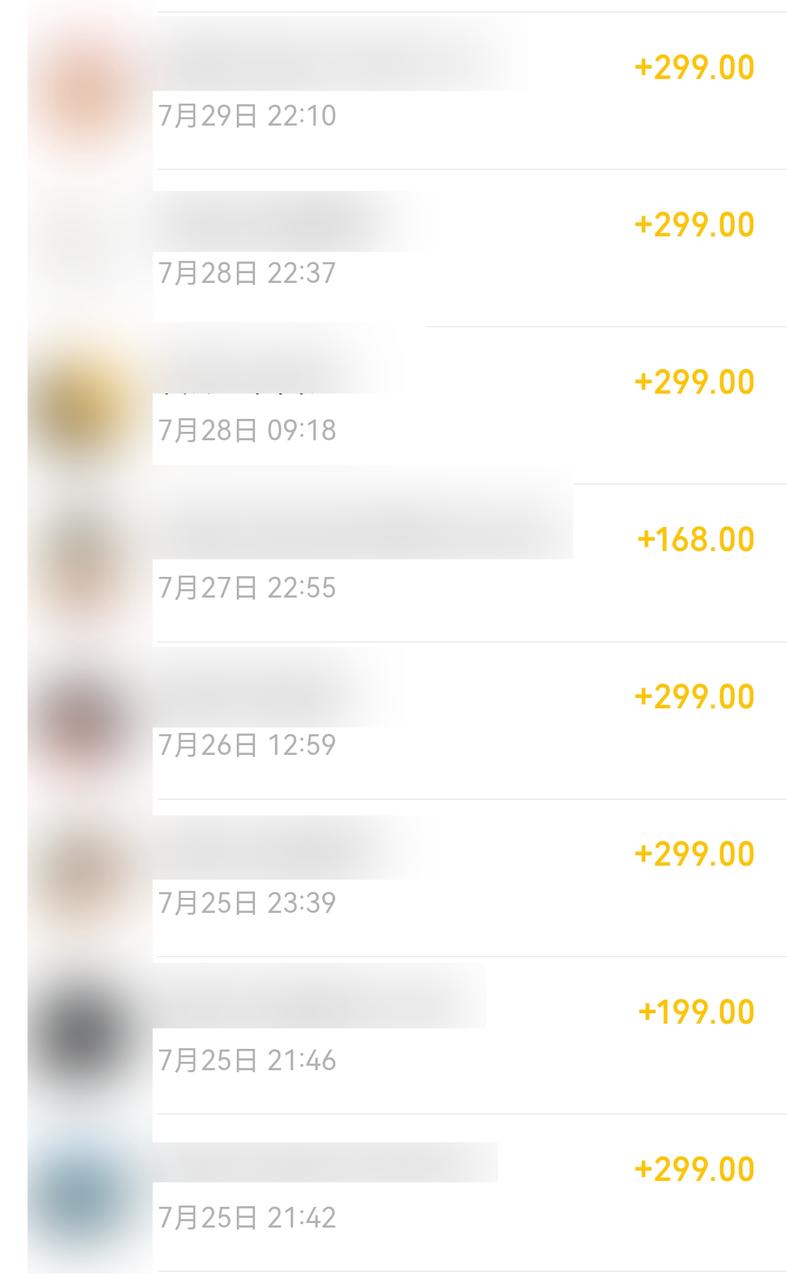This screenshot has height=1280, width=787.
Task: Select the +168.00 amount label
Action: pyautogui.click(x=695, y=539)
